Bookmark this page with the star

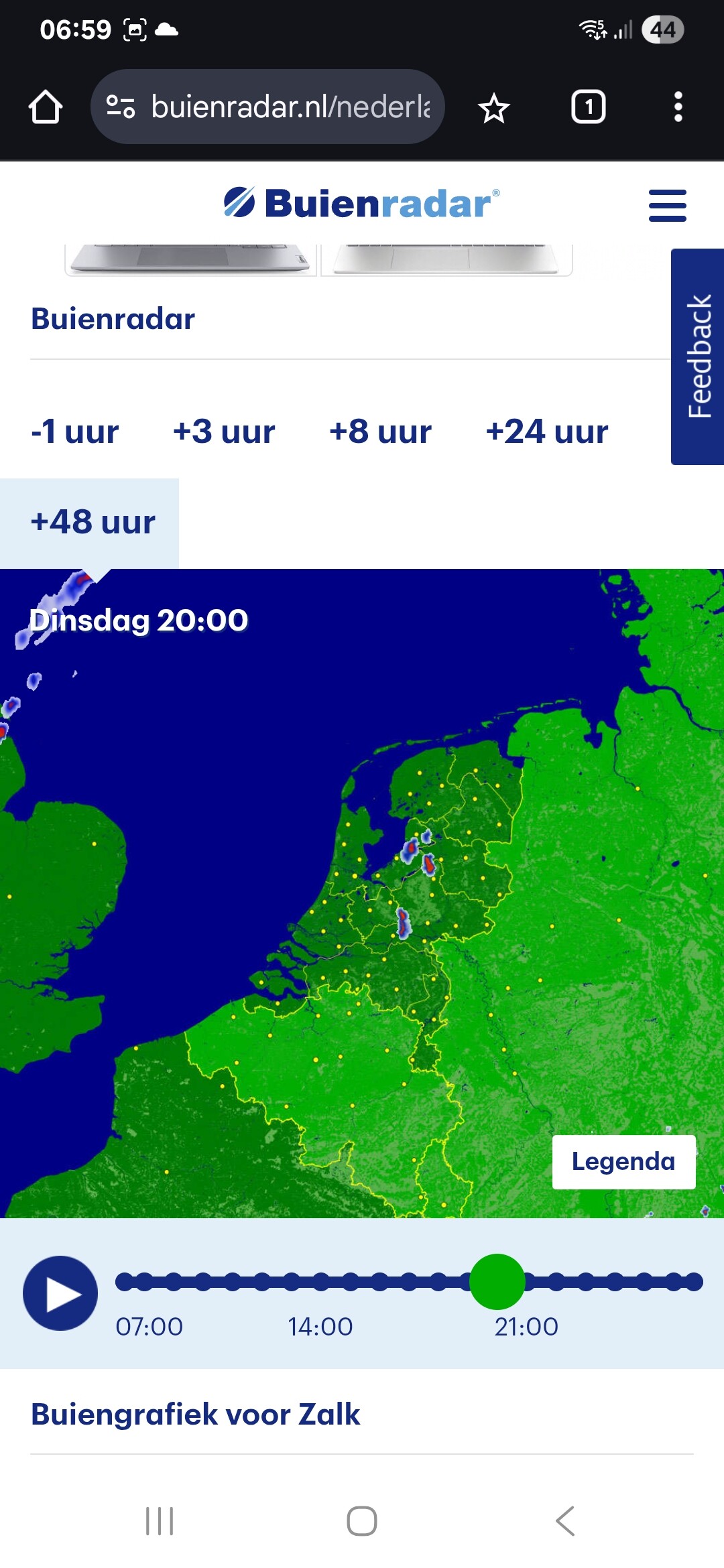[x=494, y=107]
